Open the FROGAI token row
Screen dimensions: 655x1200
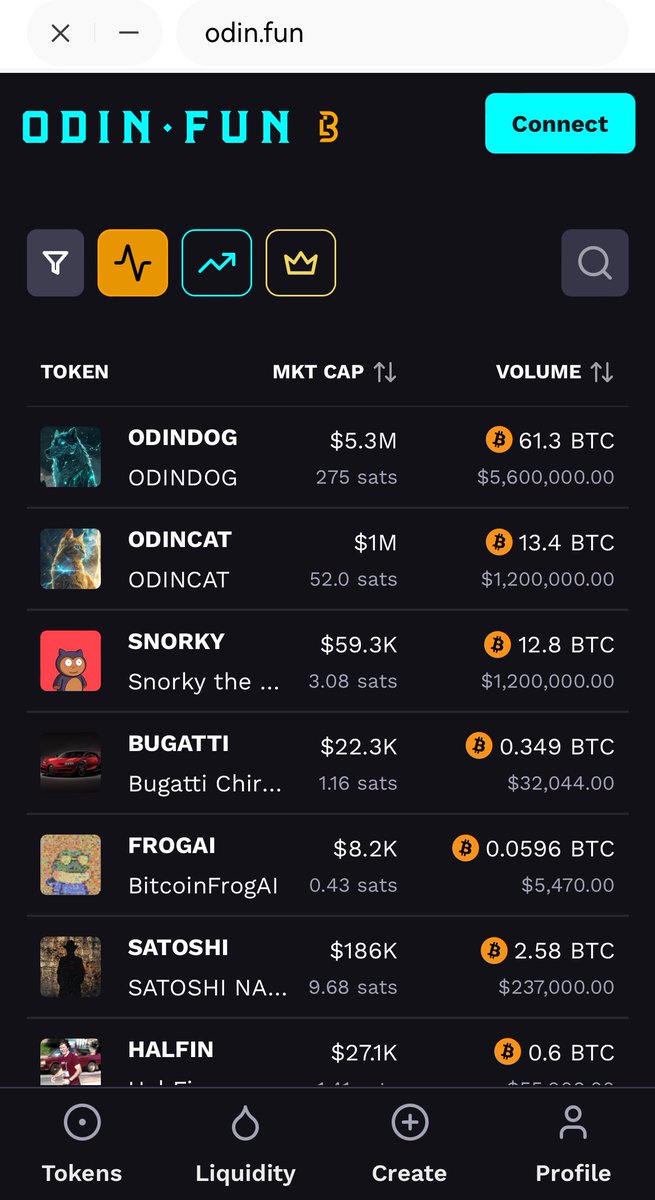click(328, 865)
